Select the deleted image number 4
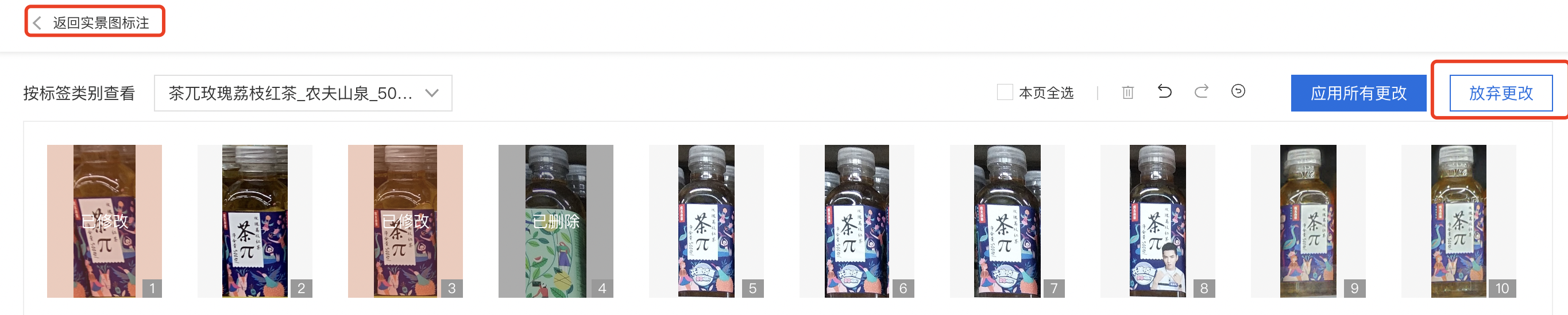1568x315 pixels. click(555, 221)
